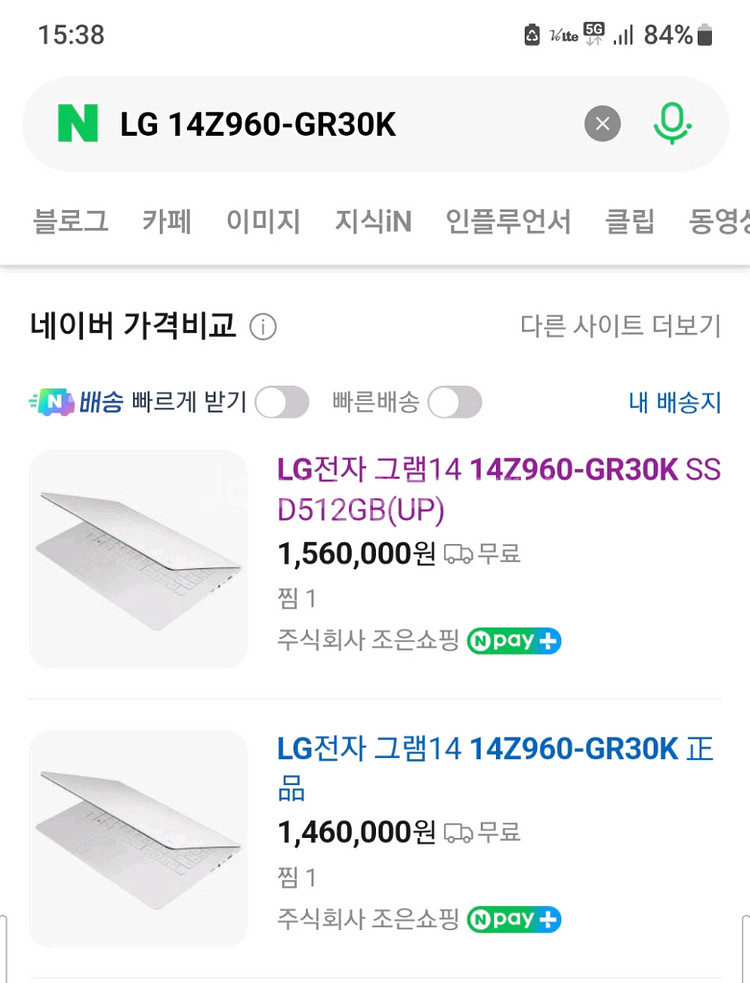The width and height of the screenshot is (750, 983).
Task: Tap the first laptop product thumbnail
Action: [x=138, y=558]
